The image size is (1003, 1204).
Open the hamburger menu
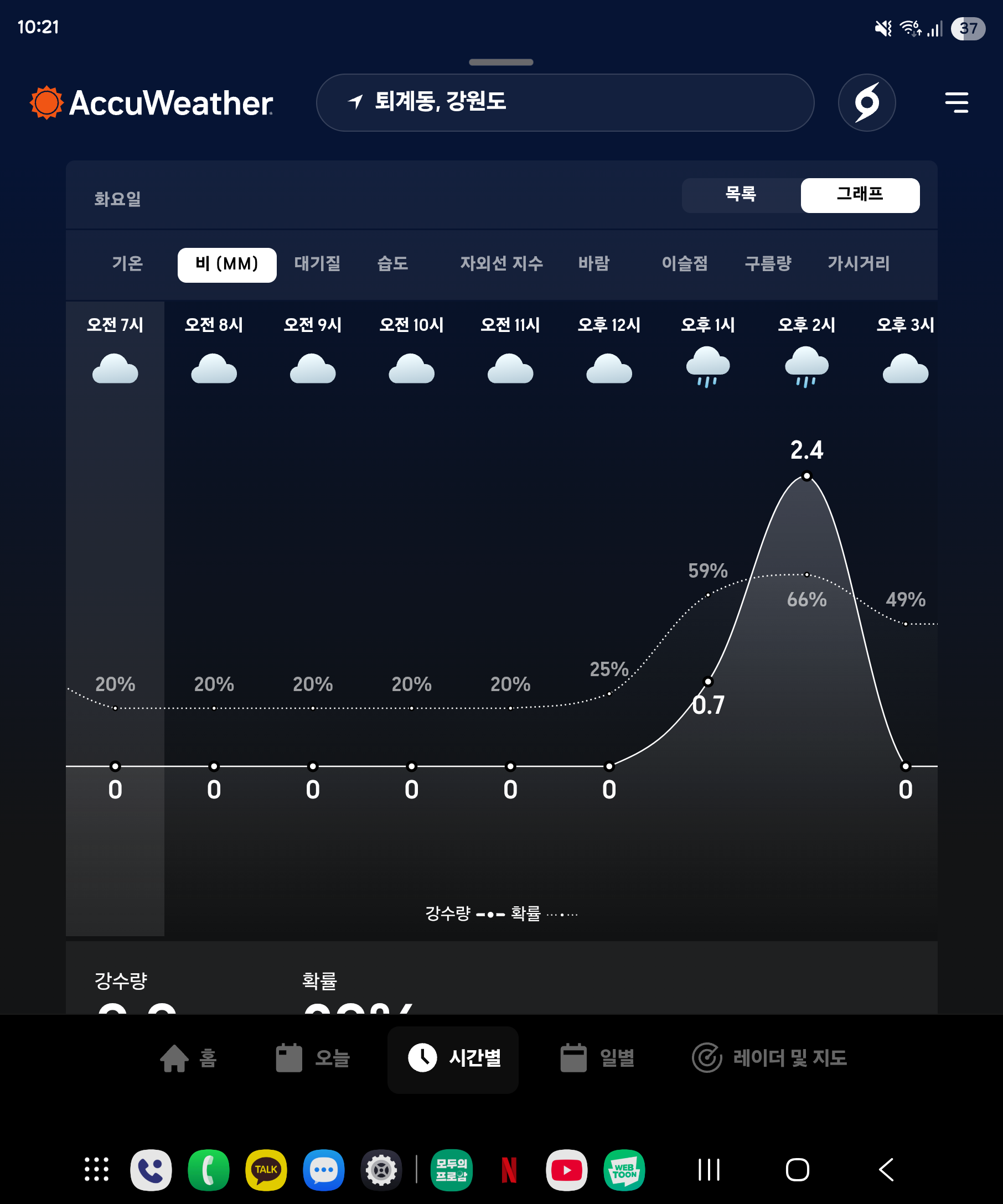[956, 102]
